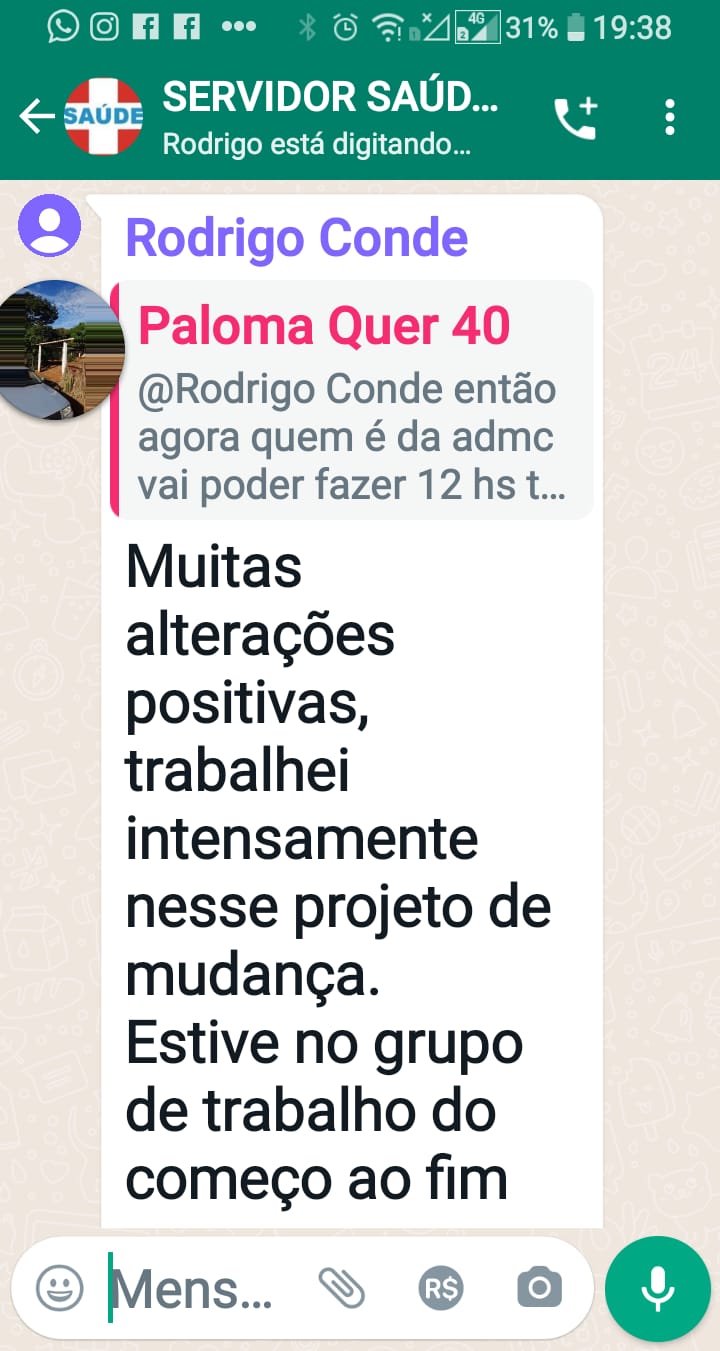
Task: Attach a file with the paperclip
Action: pos(342,1288)
